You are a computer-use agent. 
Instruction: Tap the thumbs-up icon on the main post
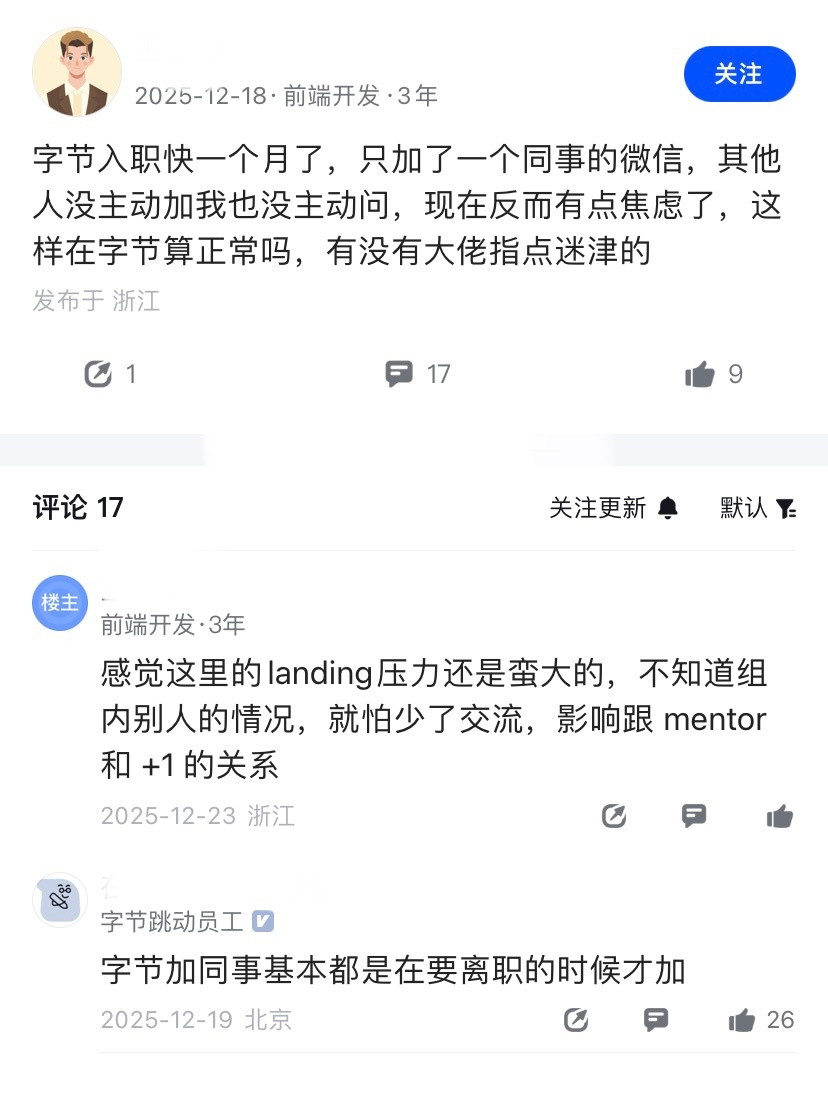[699, 373]
